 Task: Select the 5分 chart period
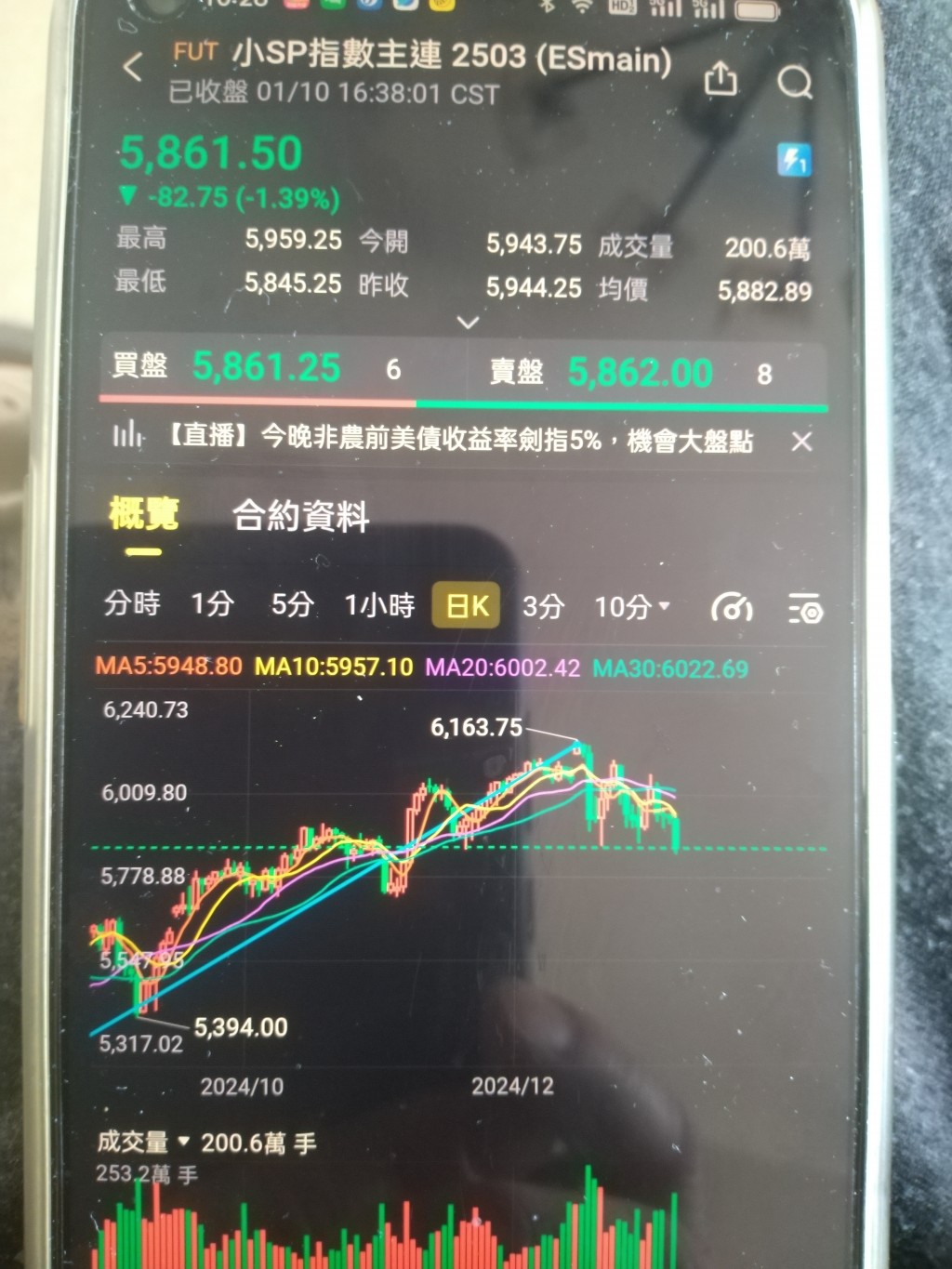click(x=292, y=604)
